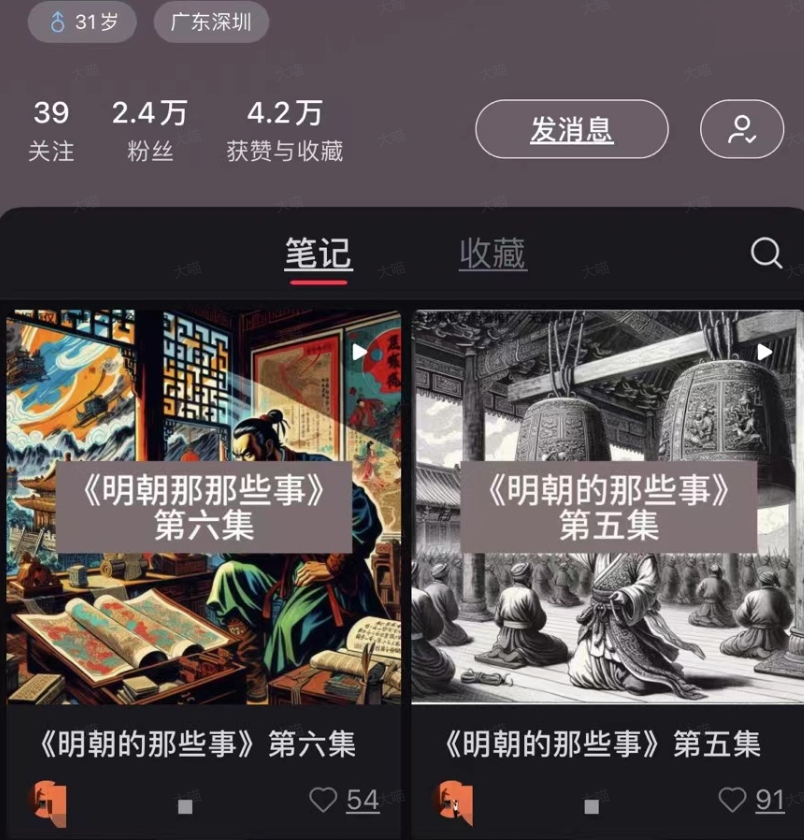Open the search icon
Image resolution: width=804 pixels, height=840 pixels.
click(766, 254)
